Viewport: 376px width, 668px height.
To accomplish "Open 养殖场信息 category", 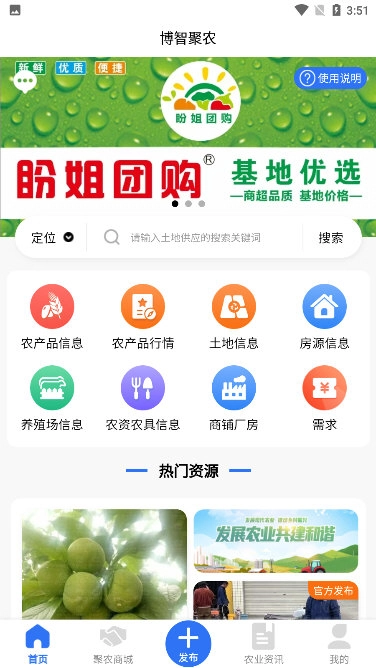I will (52, 398).
